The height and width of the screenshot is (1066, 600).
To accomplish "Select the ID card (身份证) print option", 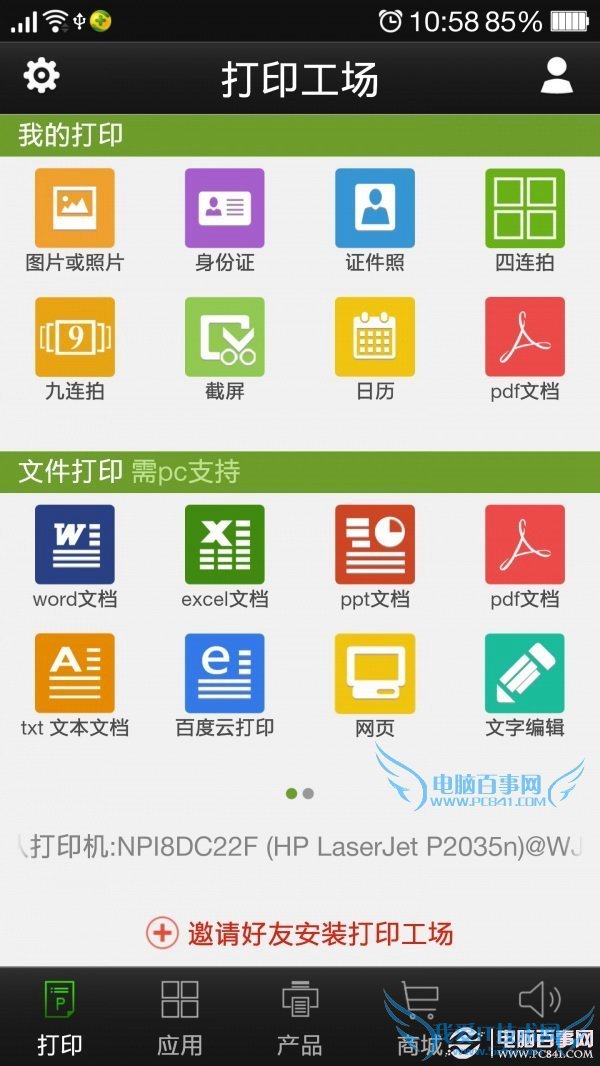I will pos(225,208).
